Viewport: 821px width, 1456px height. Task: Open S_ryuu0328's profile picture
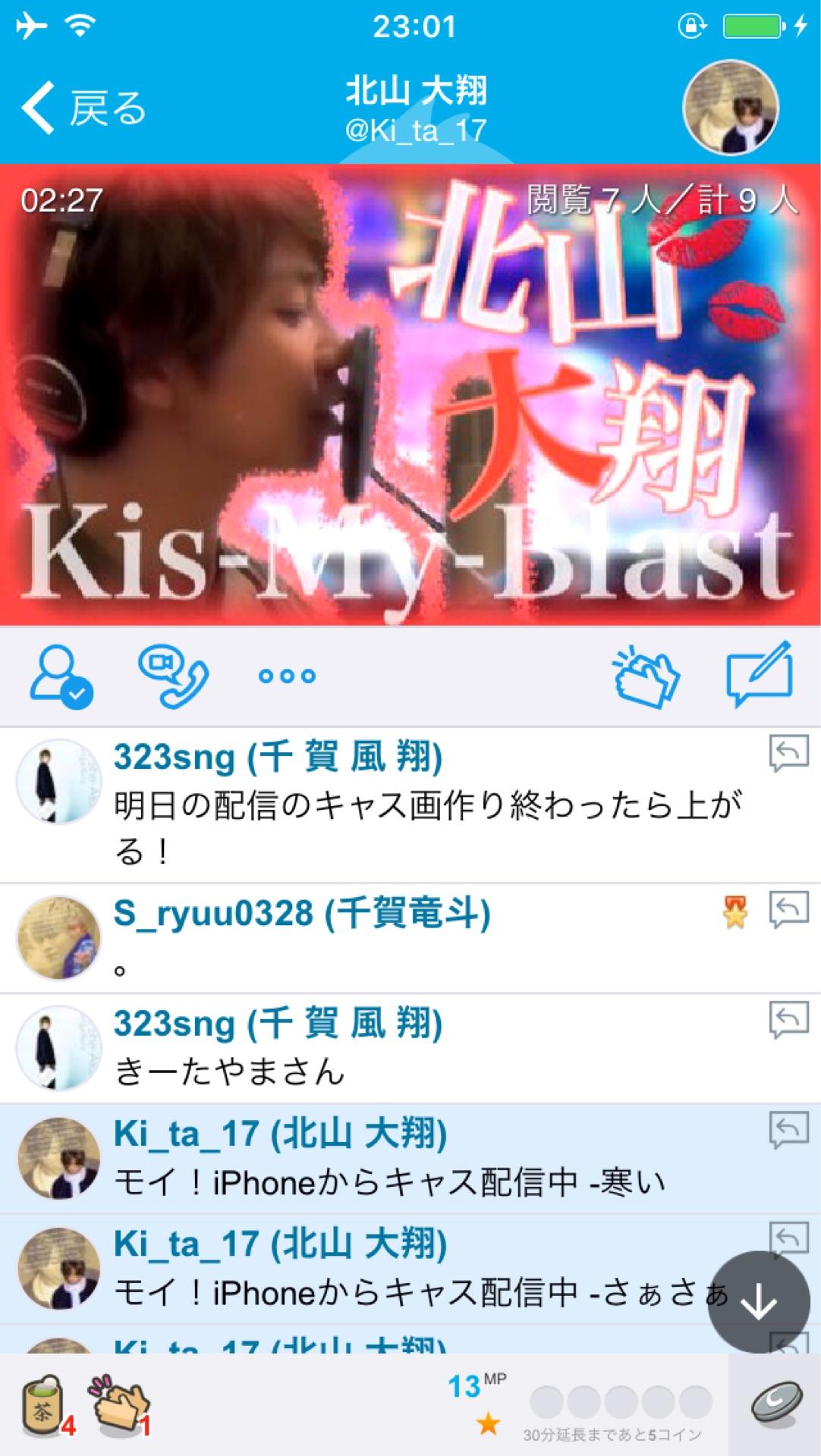click(x=59, y=938)
